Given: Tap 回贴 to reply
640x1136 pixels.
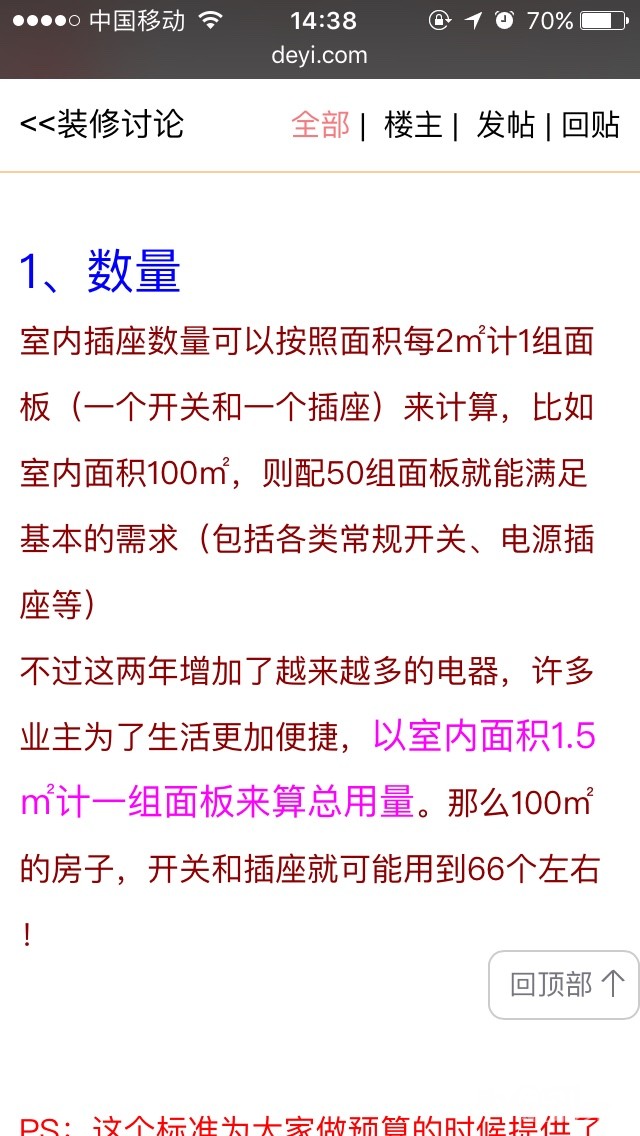Looking at the screenshot, I should [591, 125].
